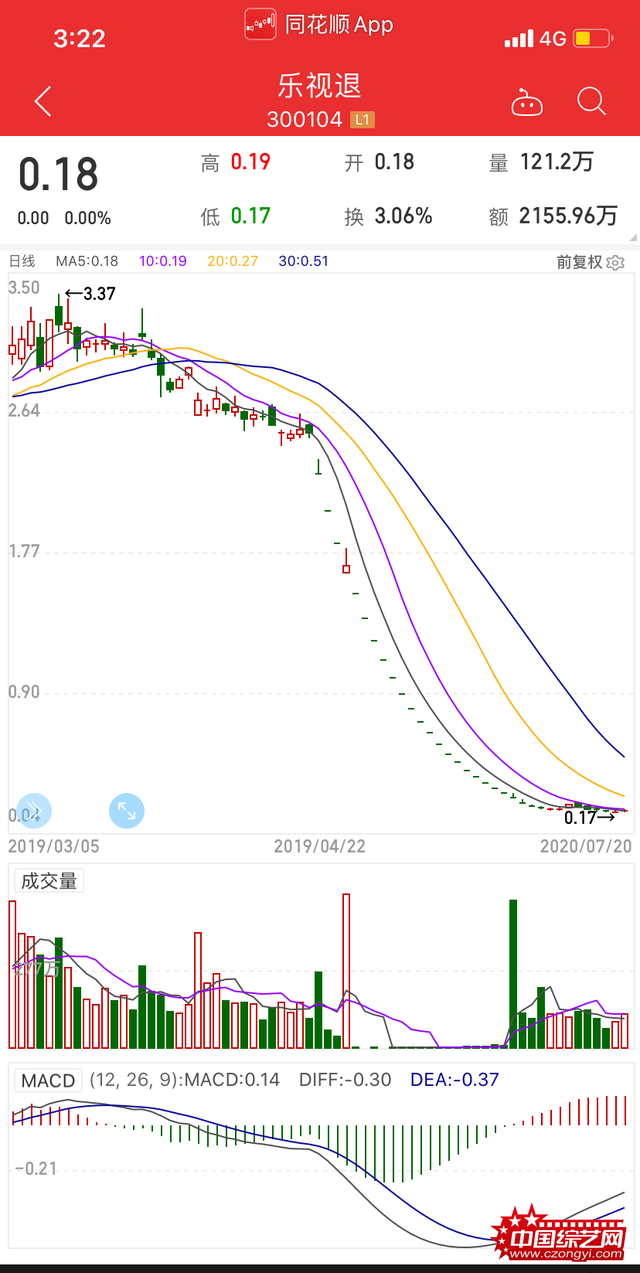Expand chart to fullscreen
This screenshot has width=640, height=1273.
point(126,810)
